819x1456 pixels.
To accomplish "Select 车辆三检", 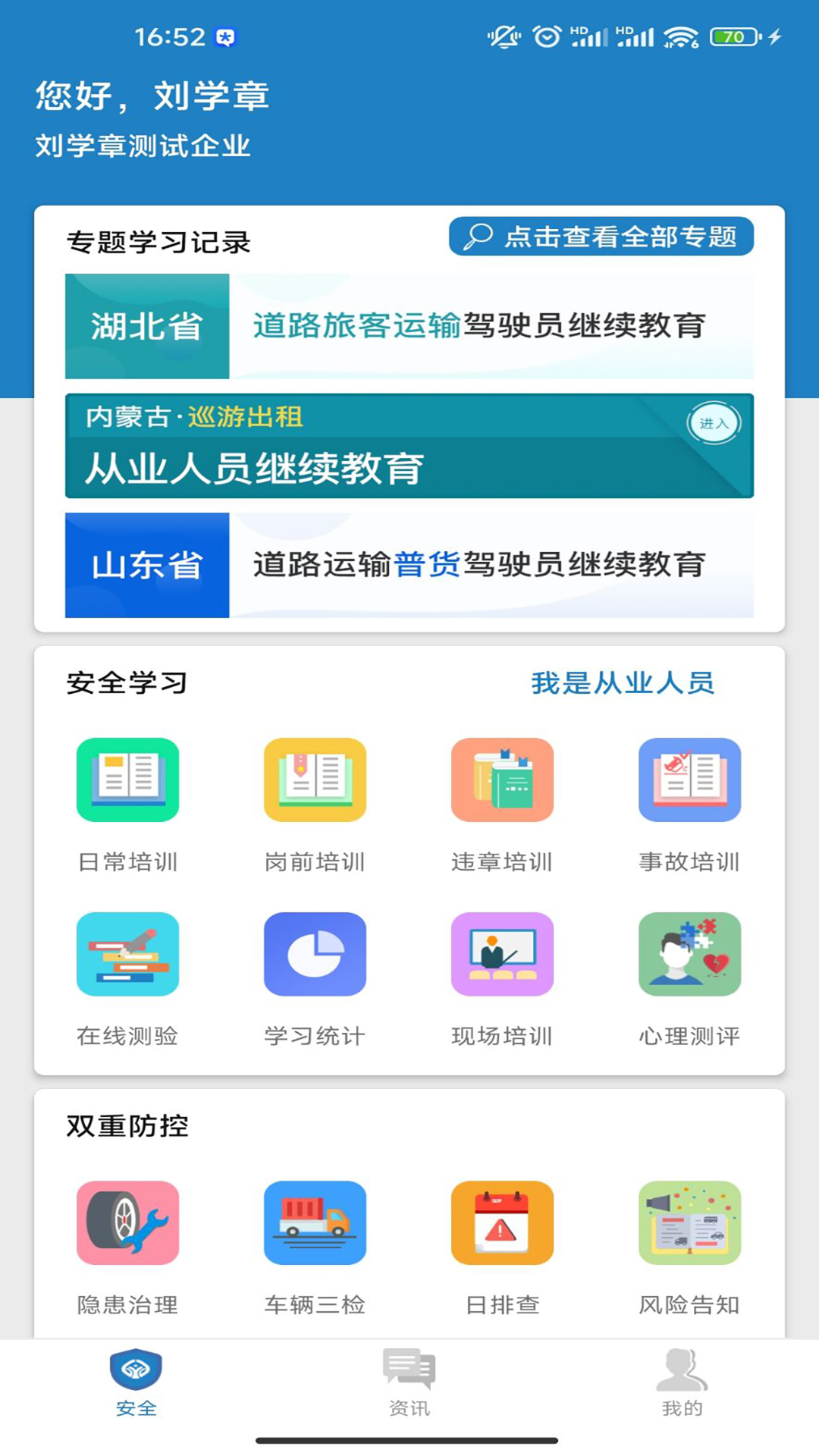I will (315, 1248).
